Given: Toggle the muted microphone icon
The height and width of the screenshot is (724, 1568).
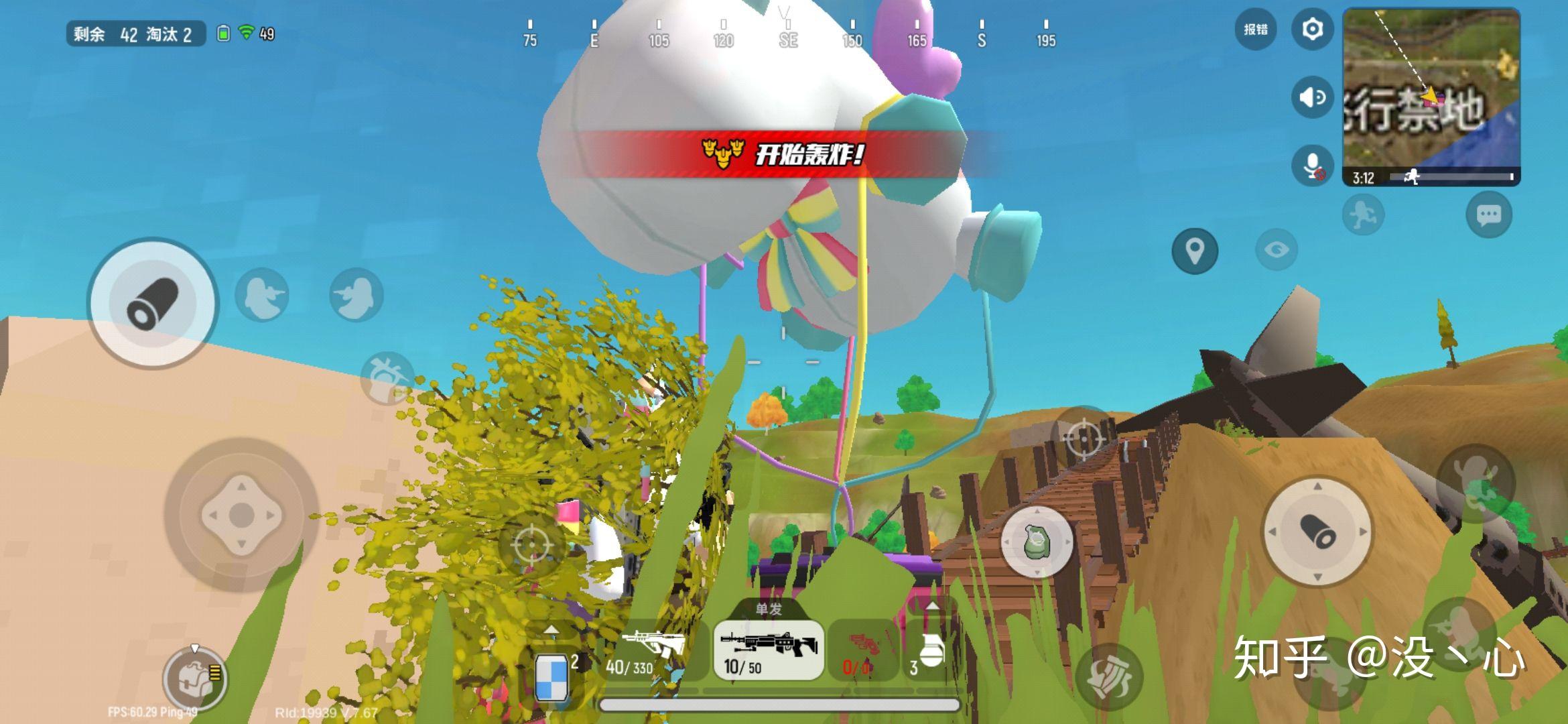Looking at the screenshot, I should [1312, 166].
